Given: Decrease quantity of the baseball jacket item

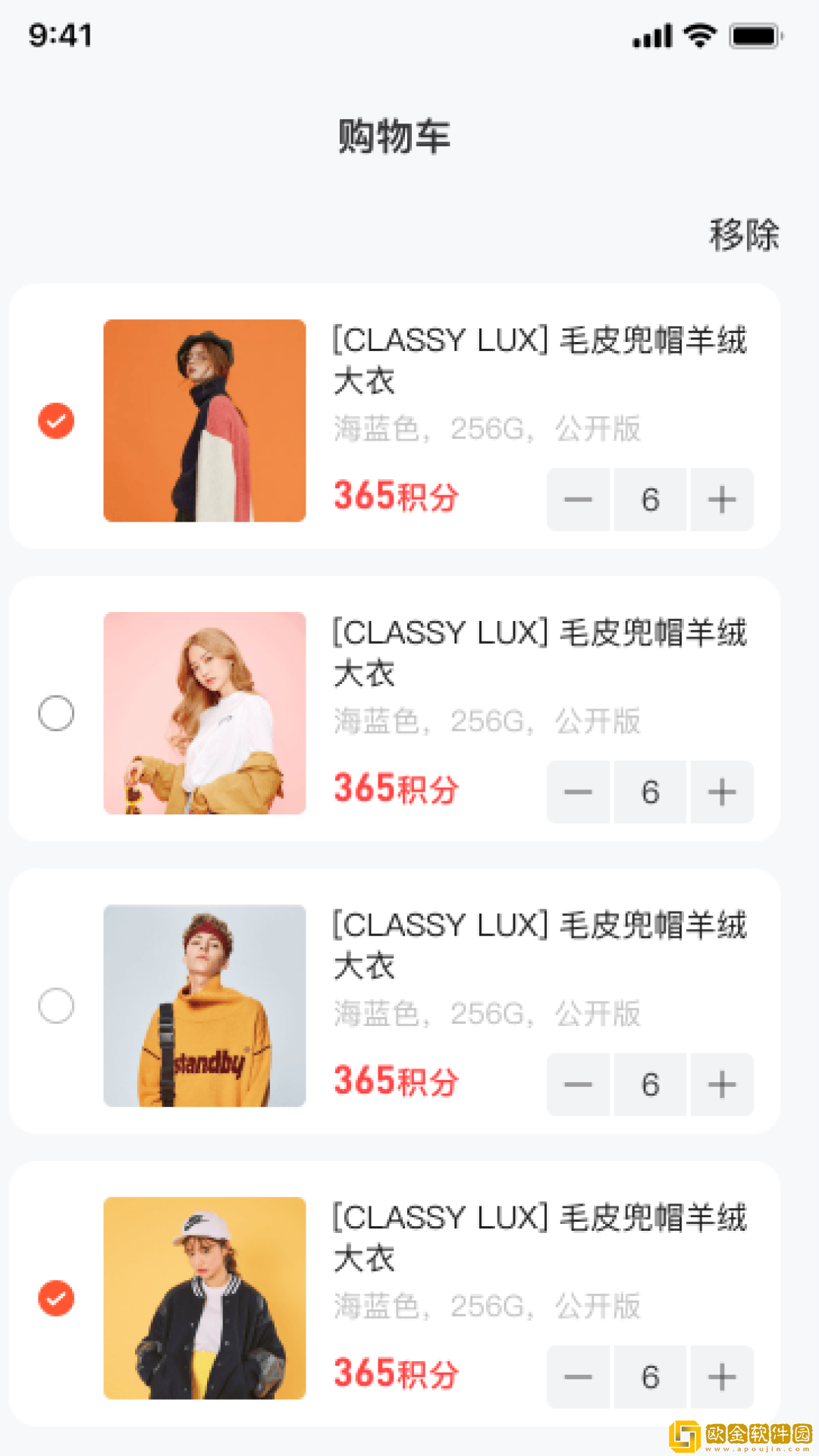Looking at the screenshot, I should click(578, 1377).
